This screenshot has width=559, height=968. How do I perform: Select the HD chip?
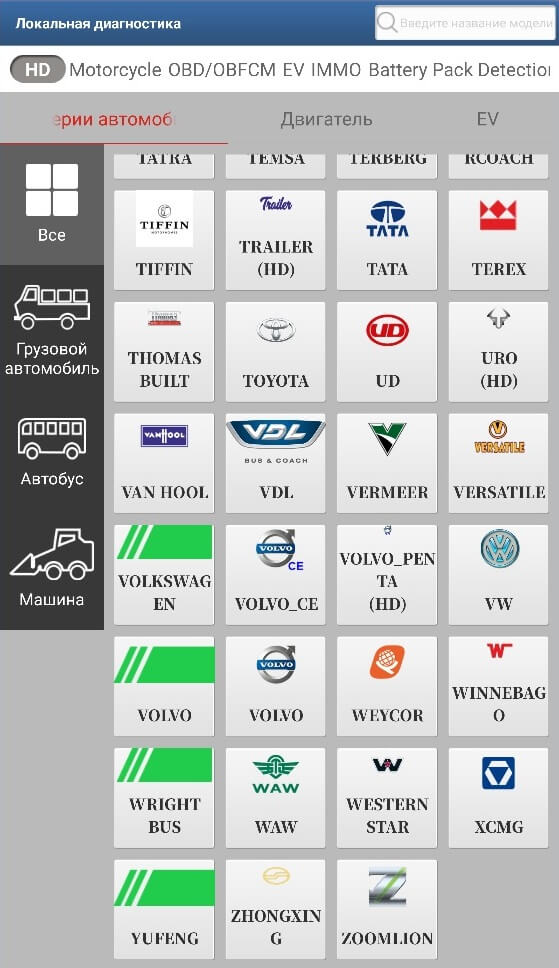tap(38, 69)
